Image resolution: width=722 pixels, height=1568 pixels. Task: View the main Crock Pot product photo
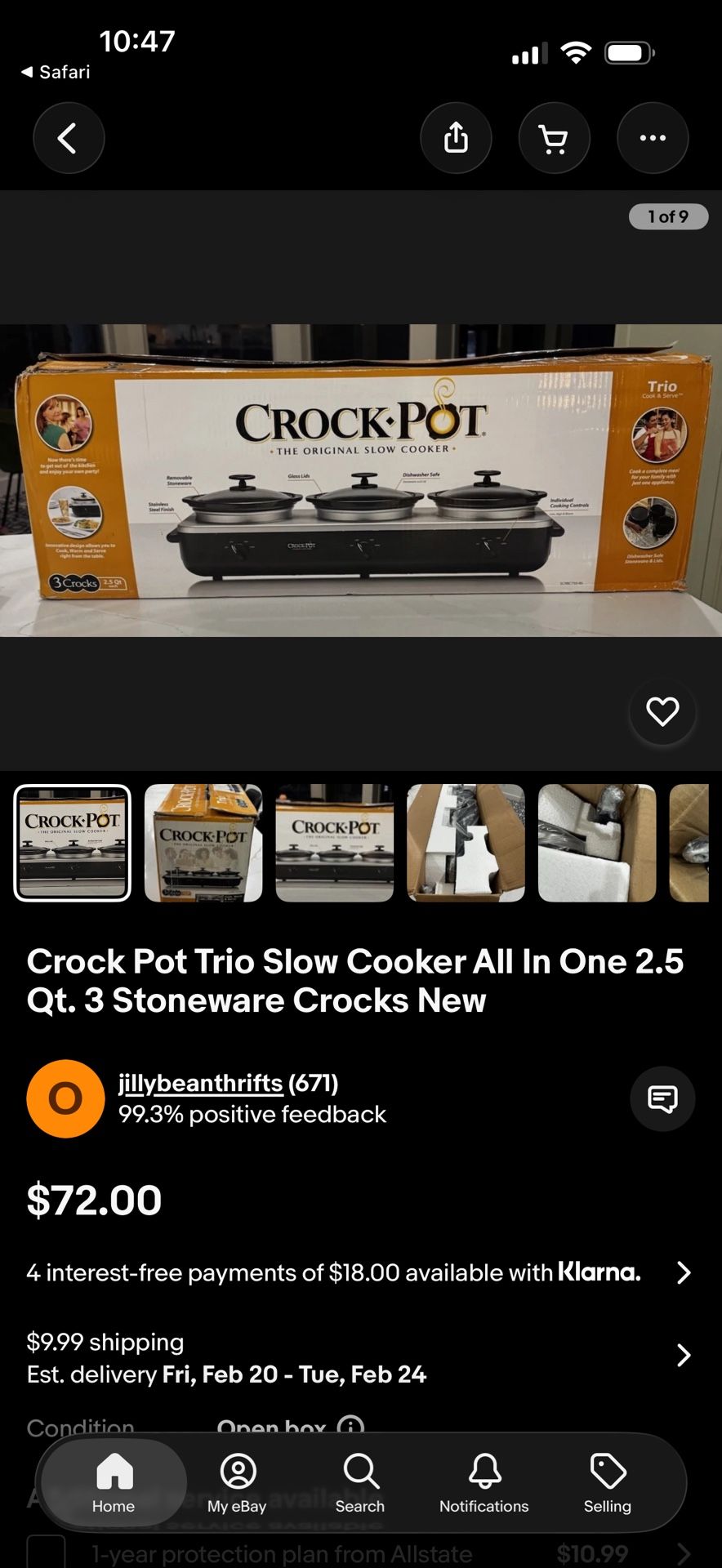click(361, 480)
